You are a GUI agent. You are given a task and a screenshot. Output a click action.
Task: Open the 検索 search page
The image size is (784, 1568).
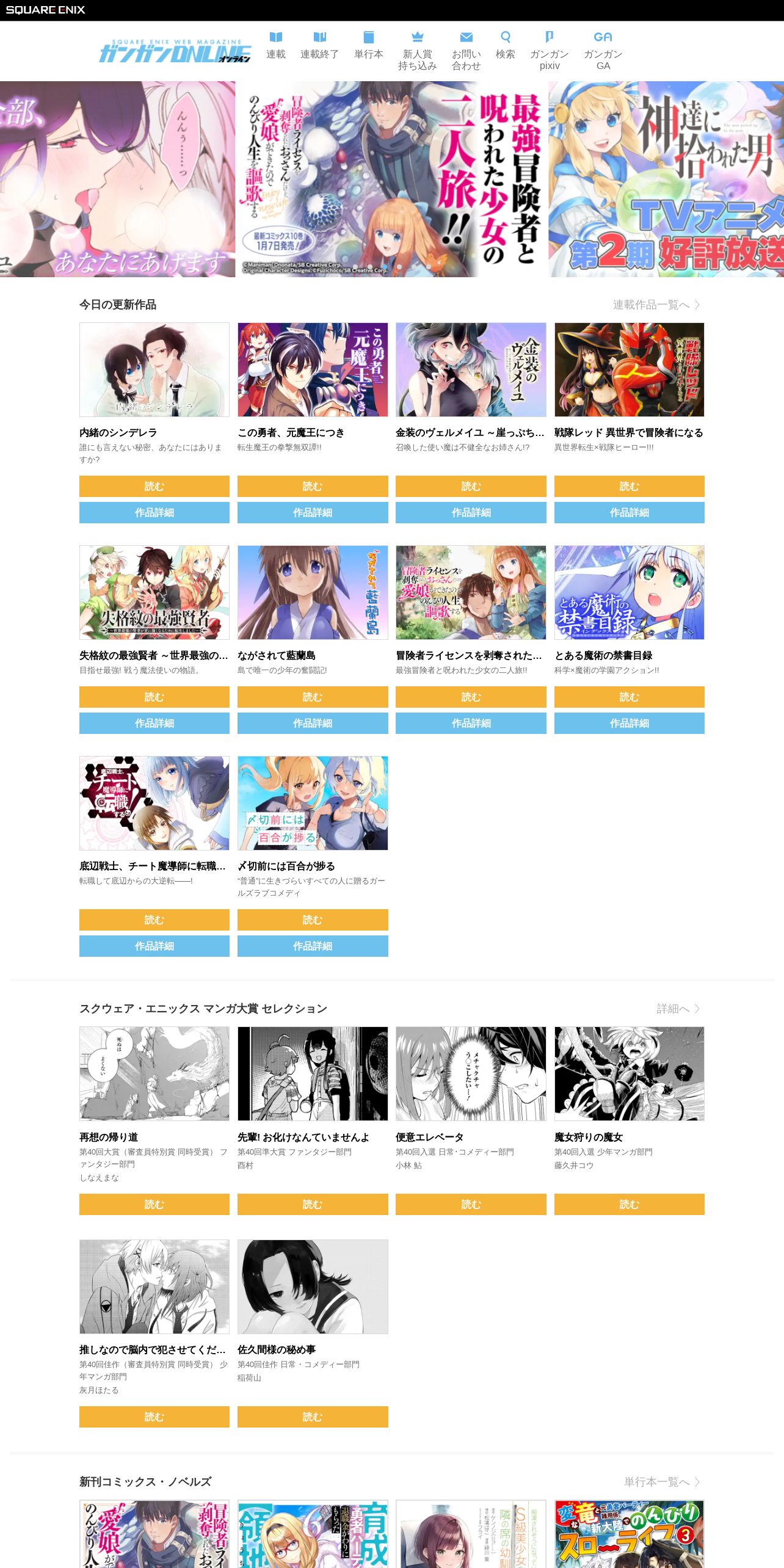pyautogui.click(x=505, y=46)
